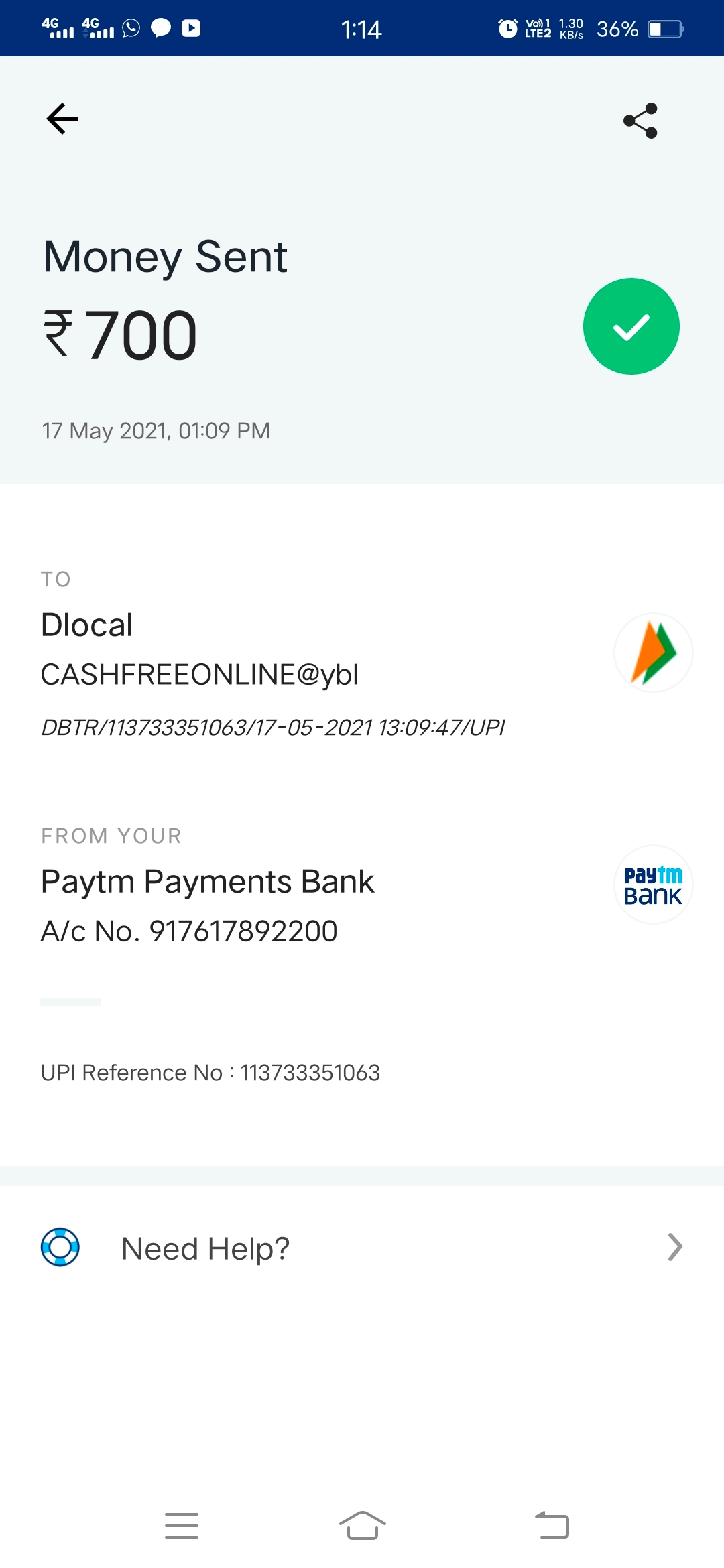724x1568 pixels.
Task: Tap the system home button
Action: [x=362, y=1526]
